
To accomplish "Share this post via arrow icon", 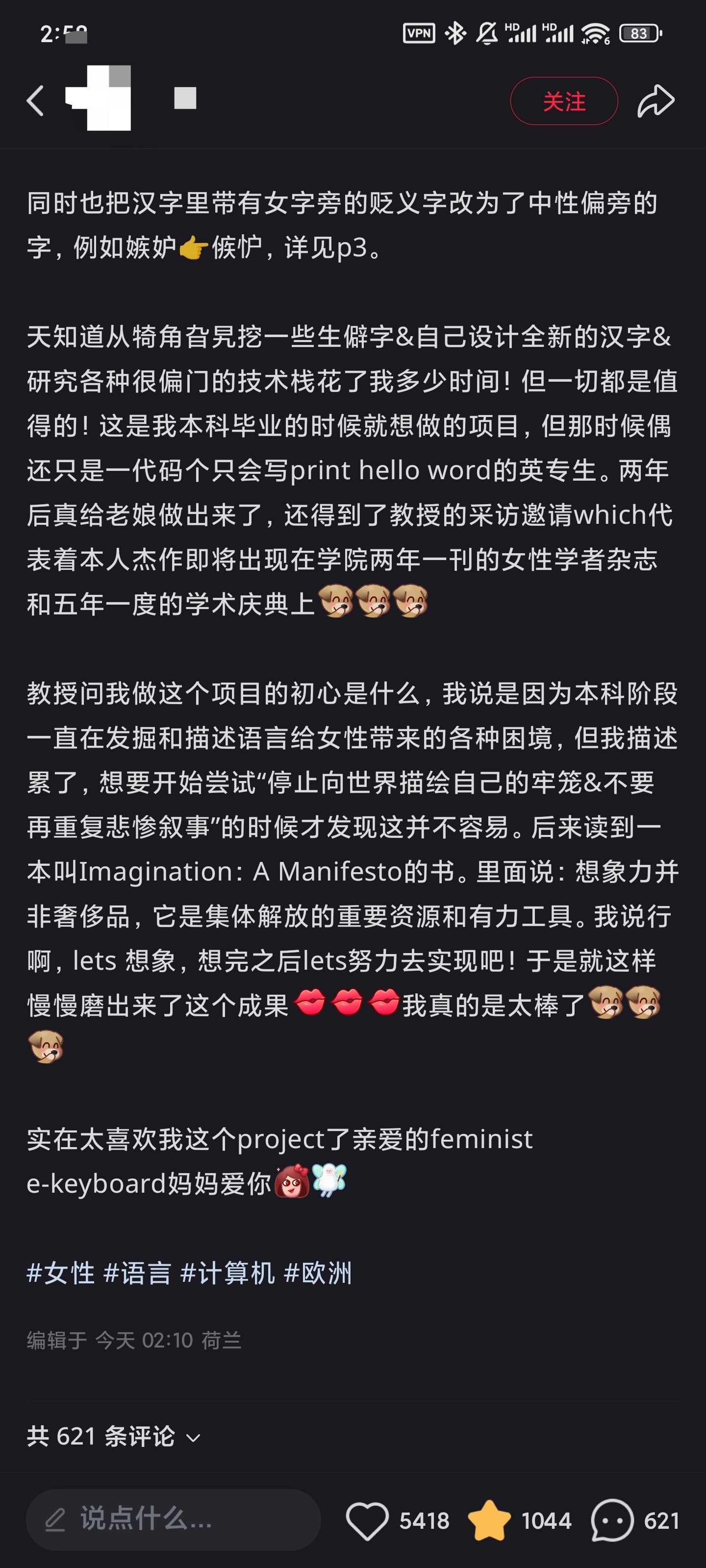I will (656, 101).
